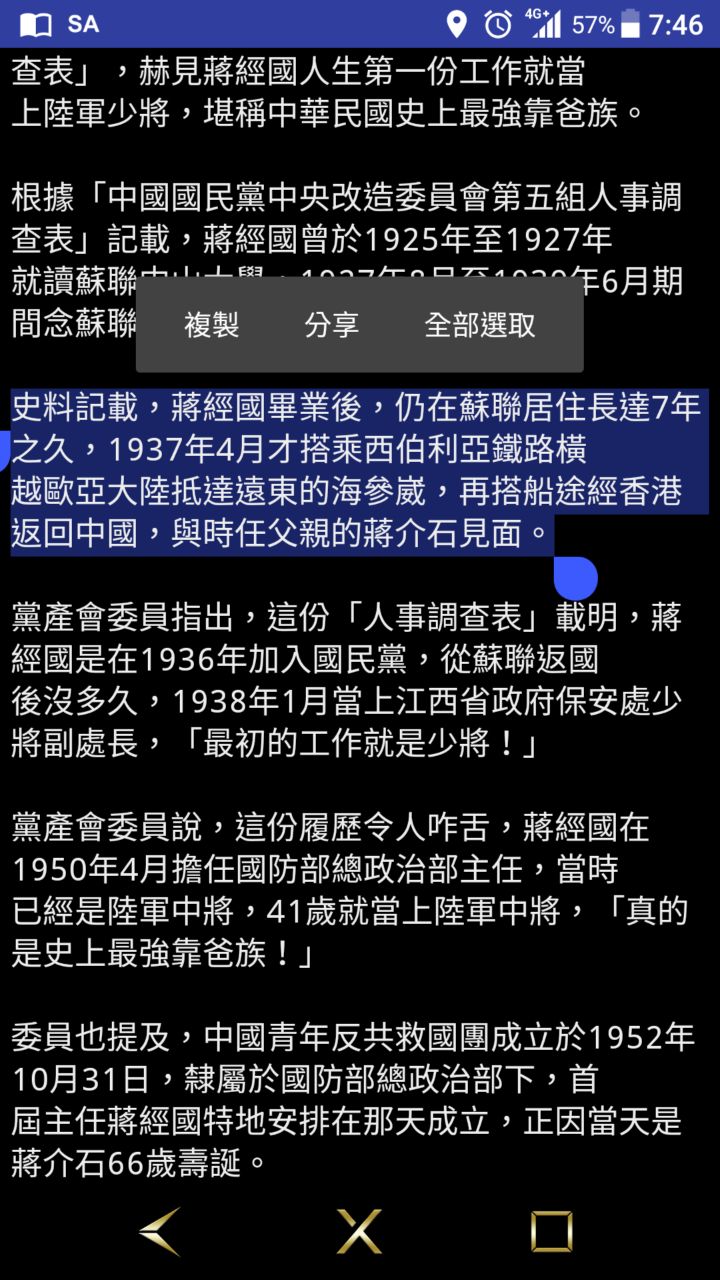Share the selection via 分享

[x=331, y=325]
